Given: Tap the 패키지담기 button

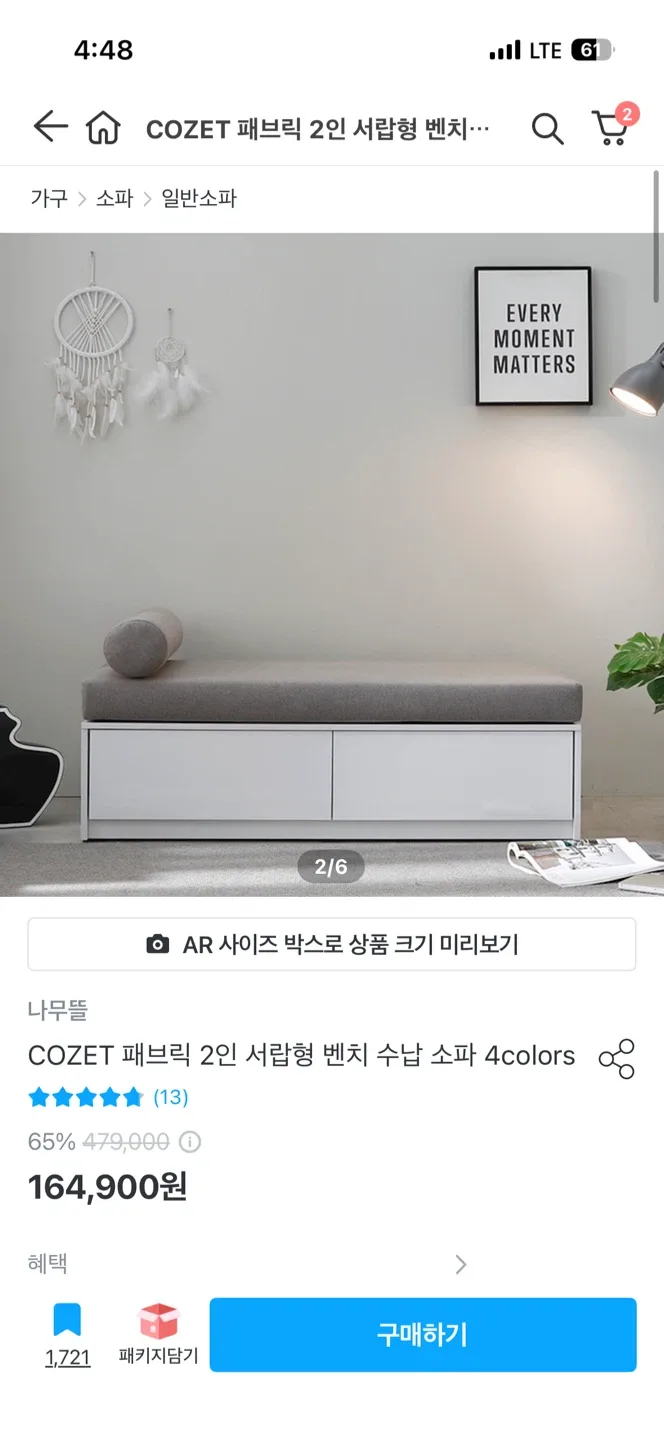Looking at the screenshot, I should [x=158, y=1334].
